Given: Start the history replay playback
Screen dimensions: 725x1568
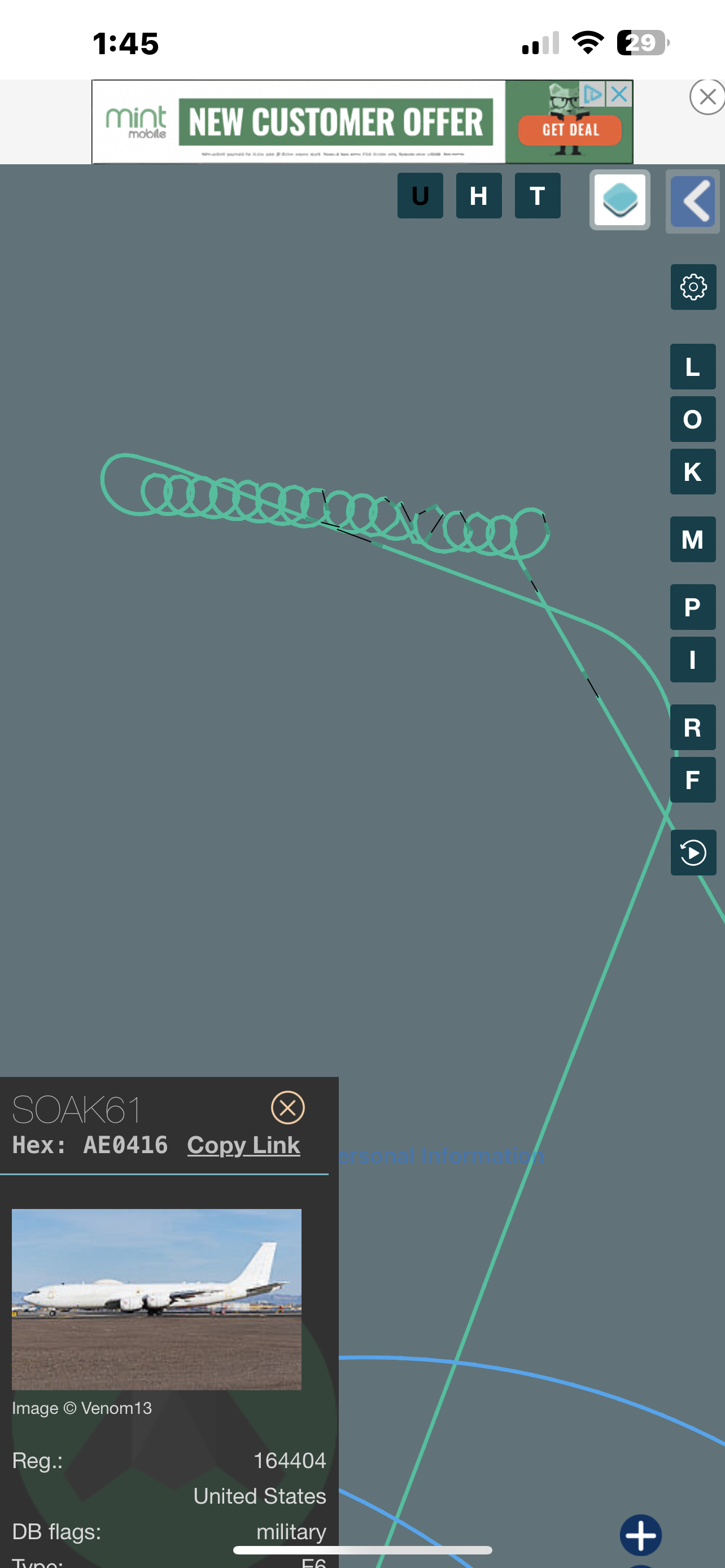Looking at the screenshot, I should click(693, 852).
